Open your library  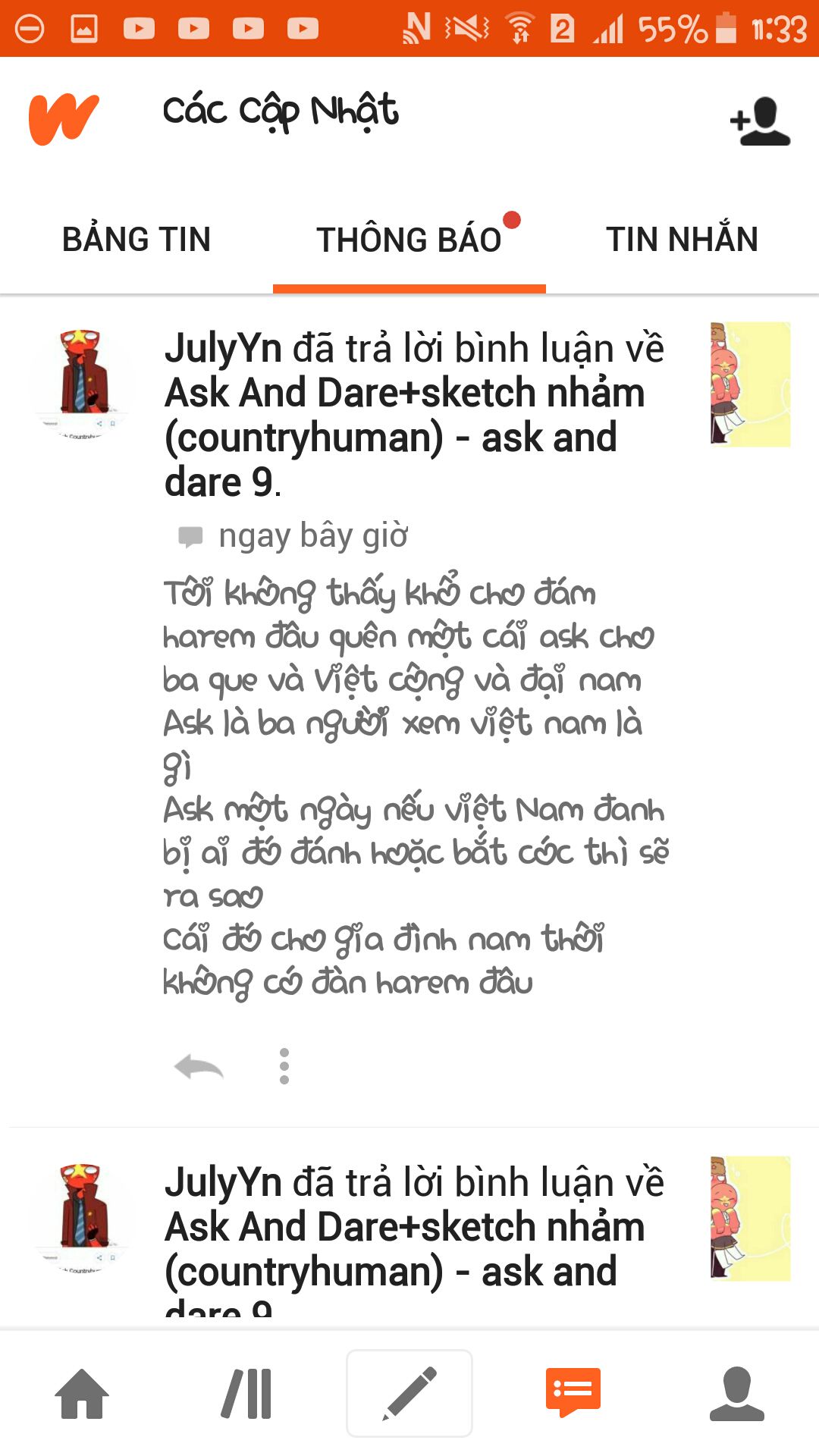[x=246, y=1394]
